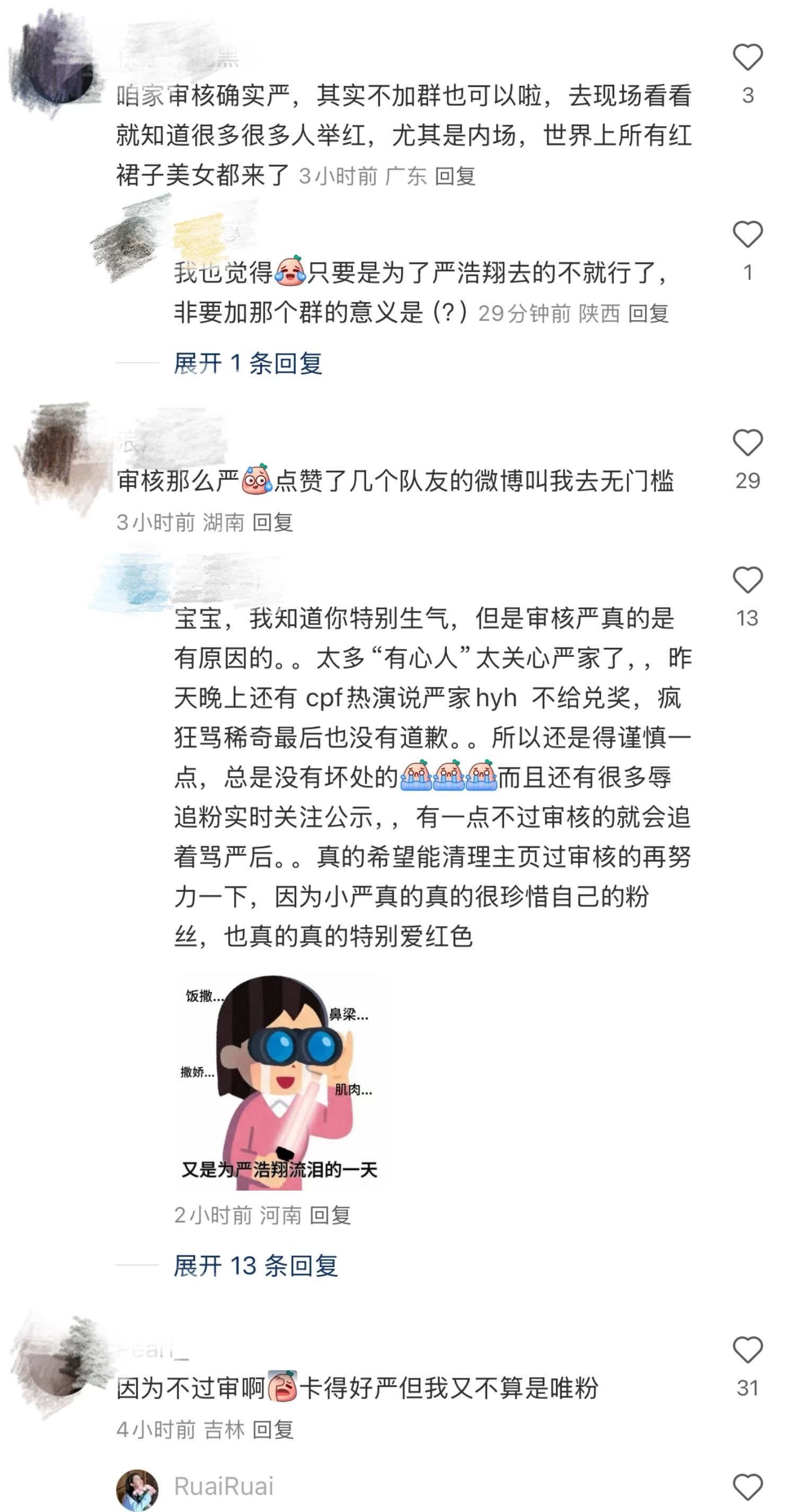Like RuaiRuai's comment
Viewport: 795px width, 1512px height.
point(747,1488)
